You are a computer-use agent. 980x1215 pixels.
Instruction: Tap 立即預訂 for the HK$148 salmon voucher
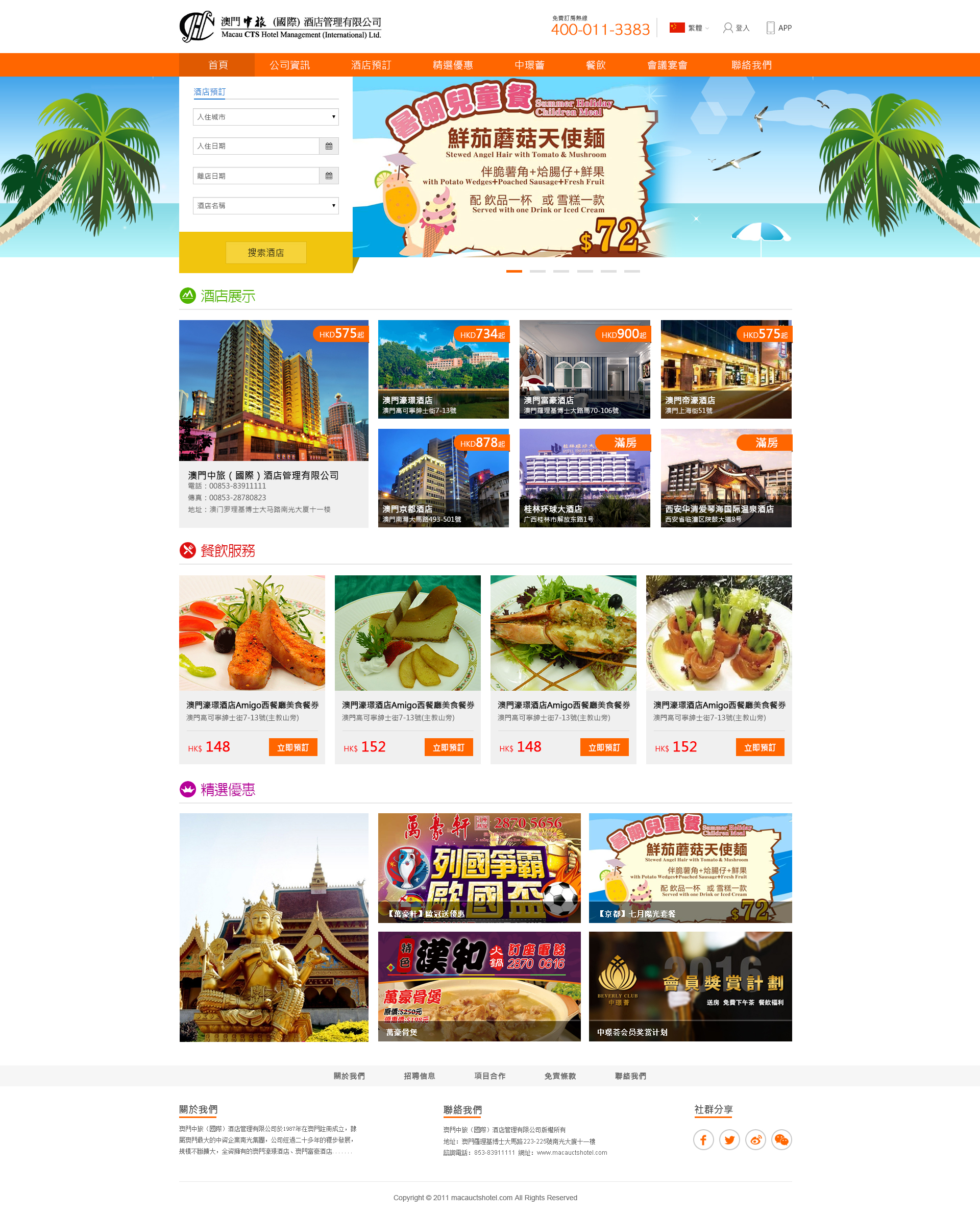point(292,747)
